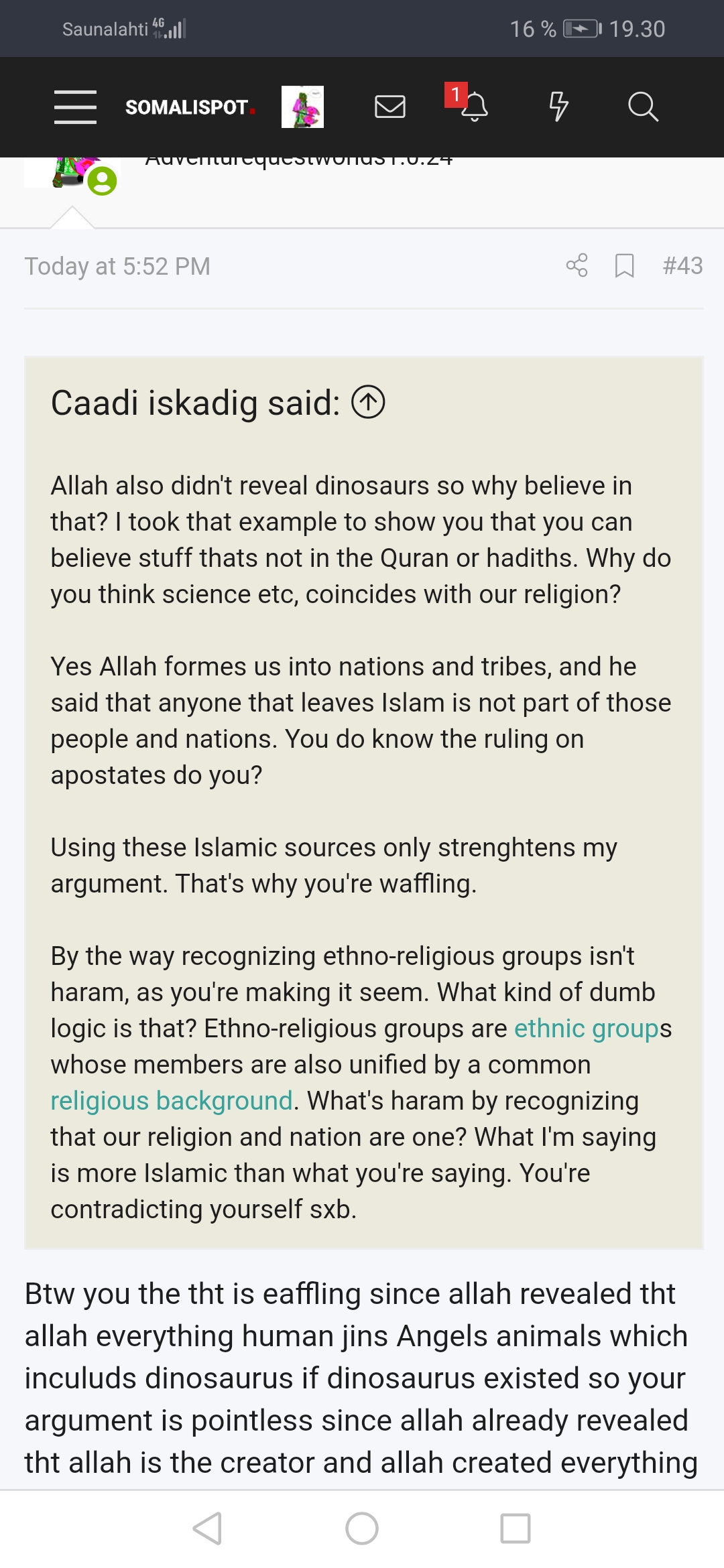Return to the home screen
Image resolution: width=724 pixels, height=1568 pixels.
pos(362,1528)
